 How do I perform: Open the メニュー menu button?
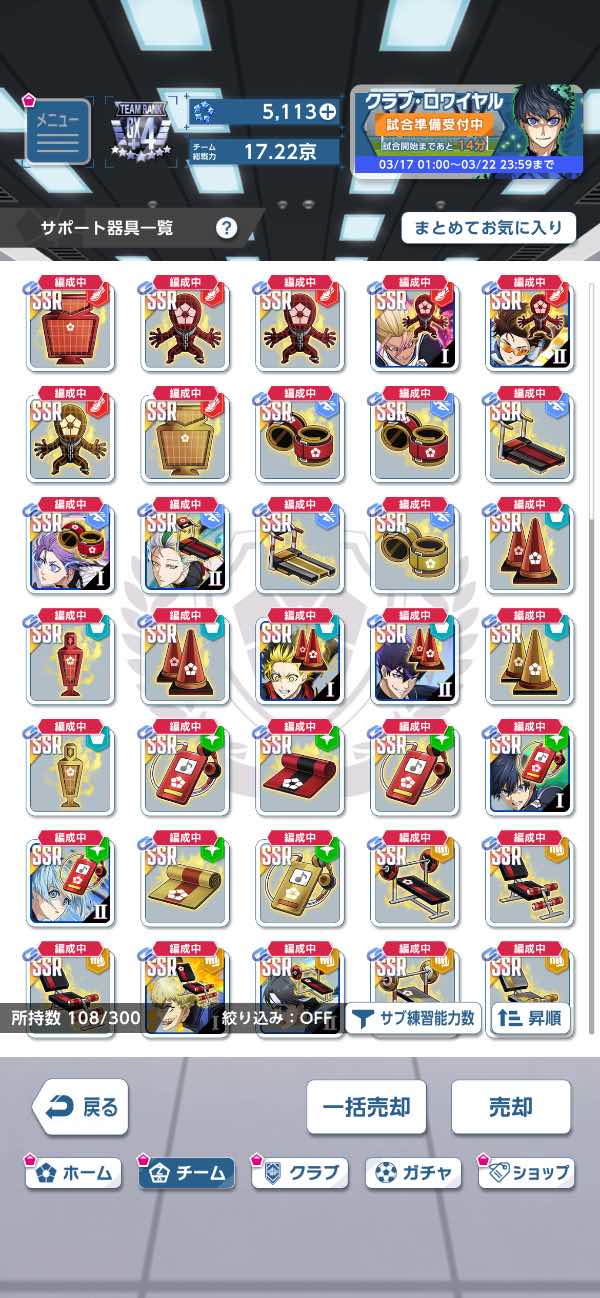click(57, 132)
